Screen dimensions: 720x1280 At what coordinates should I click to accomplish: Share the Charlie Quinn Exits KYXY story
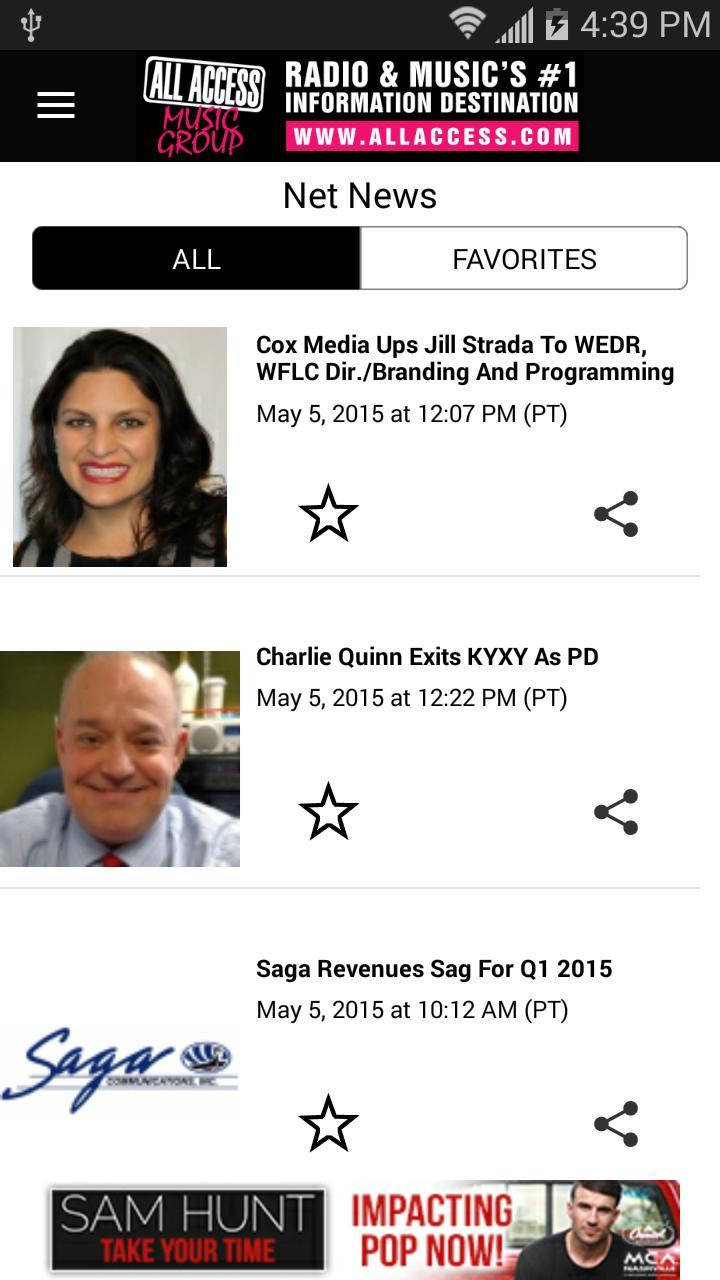pos(616,811)
